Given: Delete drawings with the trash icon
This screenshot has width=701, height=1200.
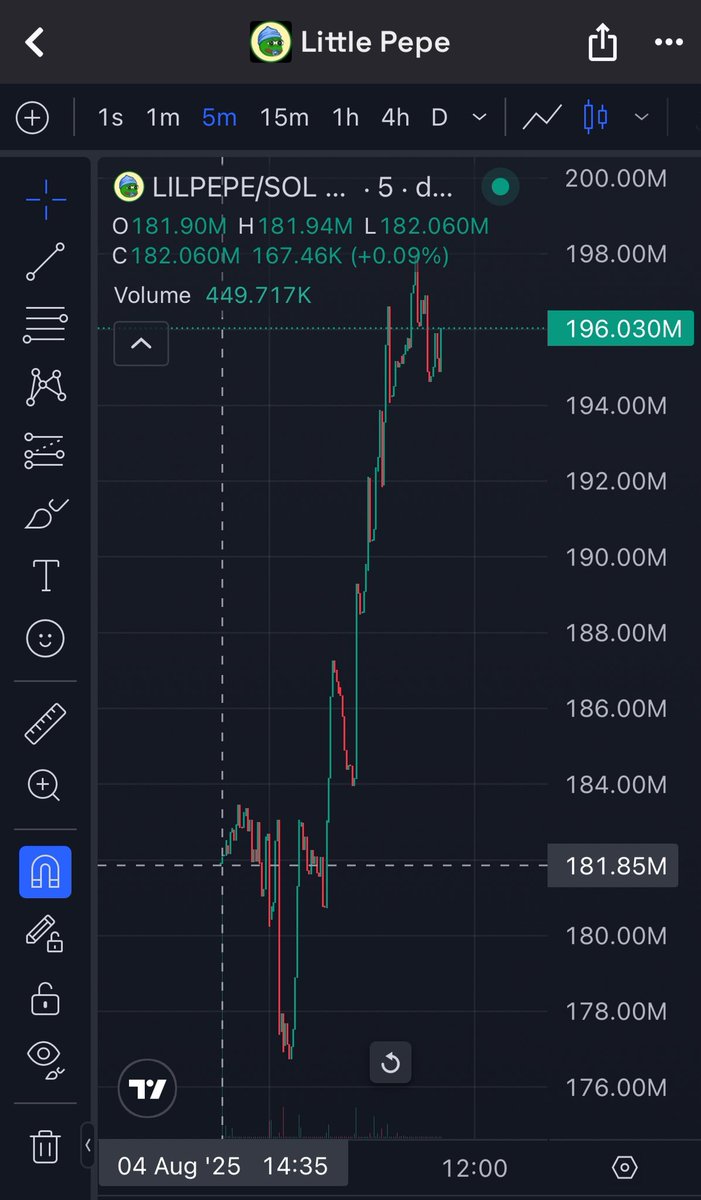Looking at the screenshot, I should [x=45, y=1146].
